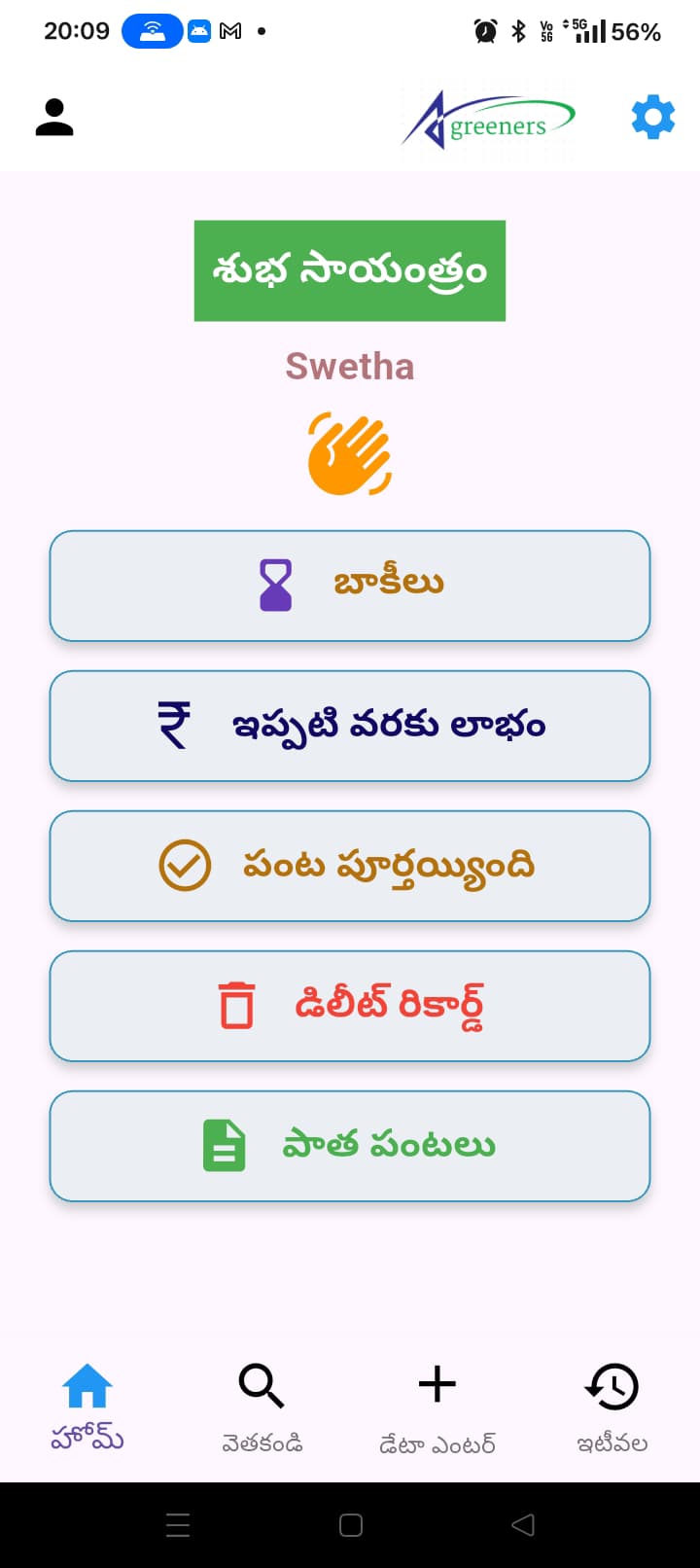Tap the డిలీట్ రికార్డ్ button

(x=350, y=1006)
